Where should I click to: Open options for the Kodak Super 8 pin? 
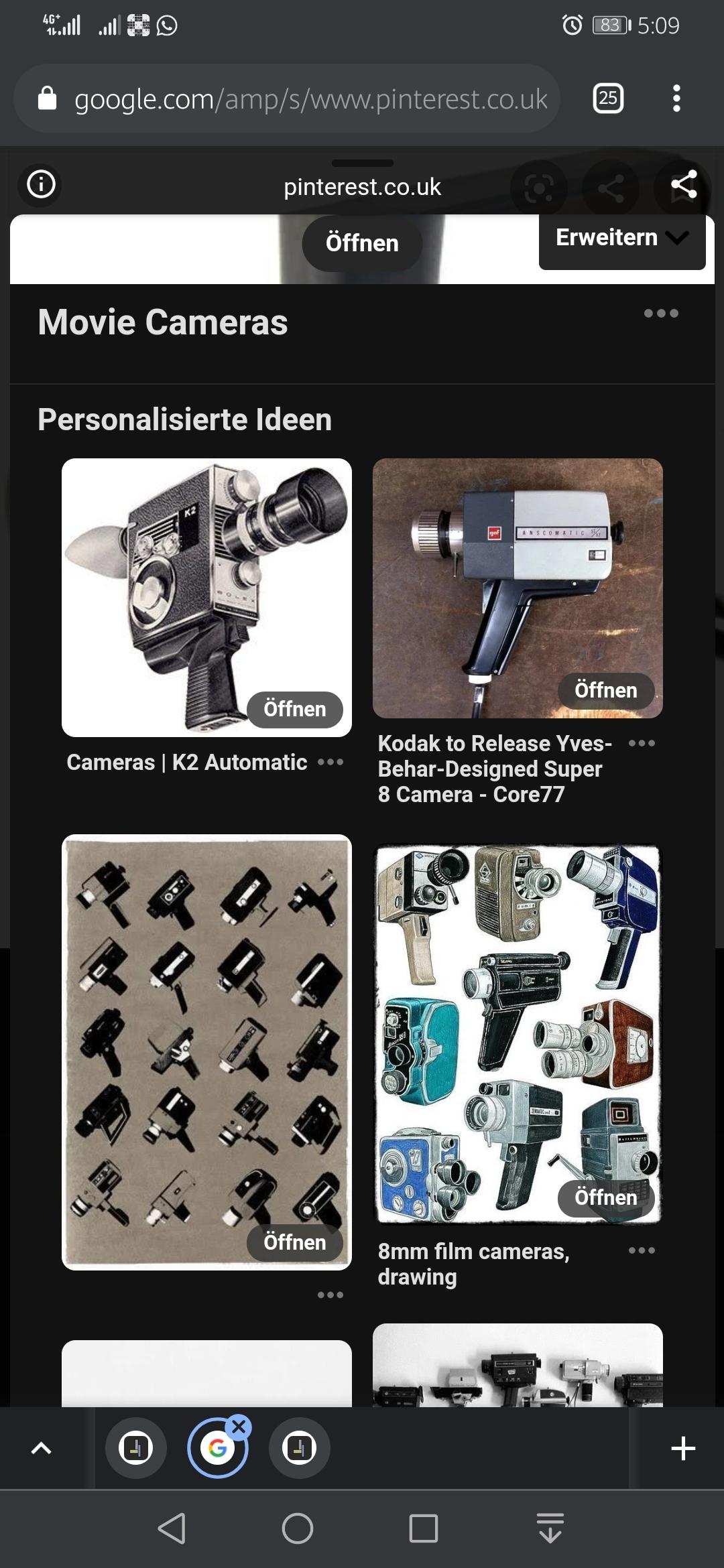point(642,743)
